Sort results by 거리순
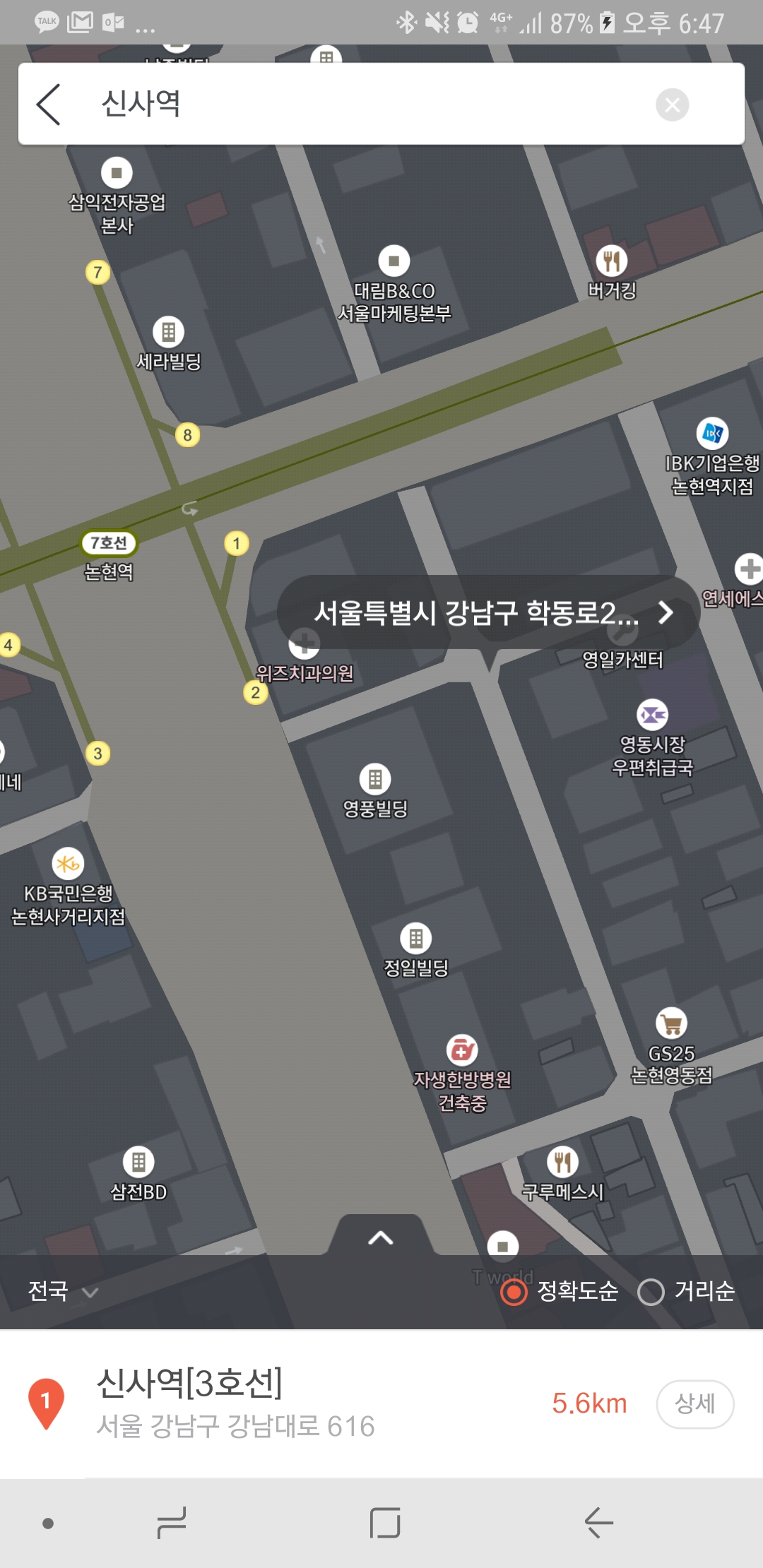The height and width of the screenshot is (1568, 763). [x=687, y=1292]
